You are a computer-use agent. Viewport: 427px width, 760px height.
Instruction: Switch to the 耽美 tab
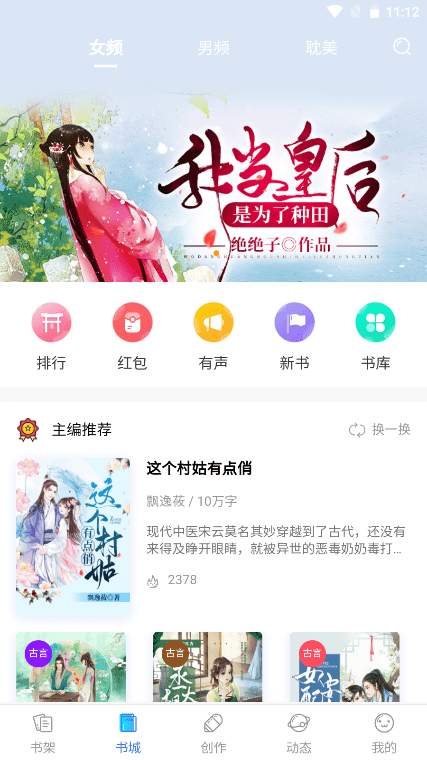click(321, 48)
